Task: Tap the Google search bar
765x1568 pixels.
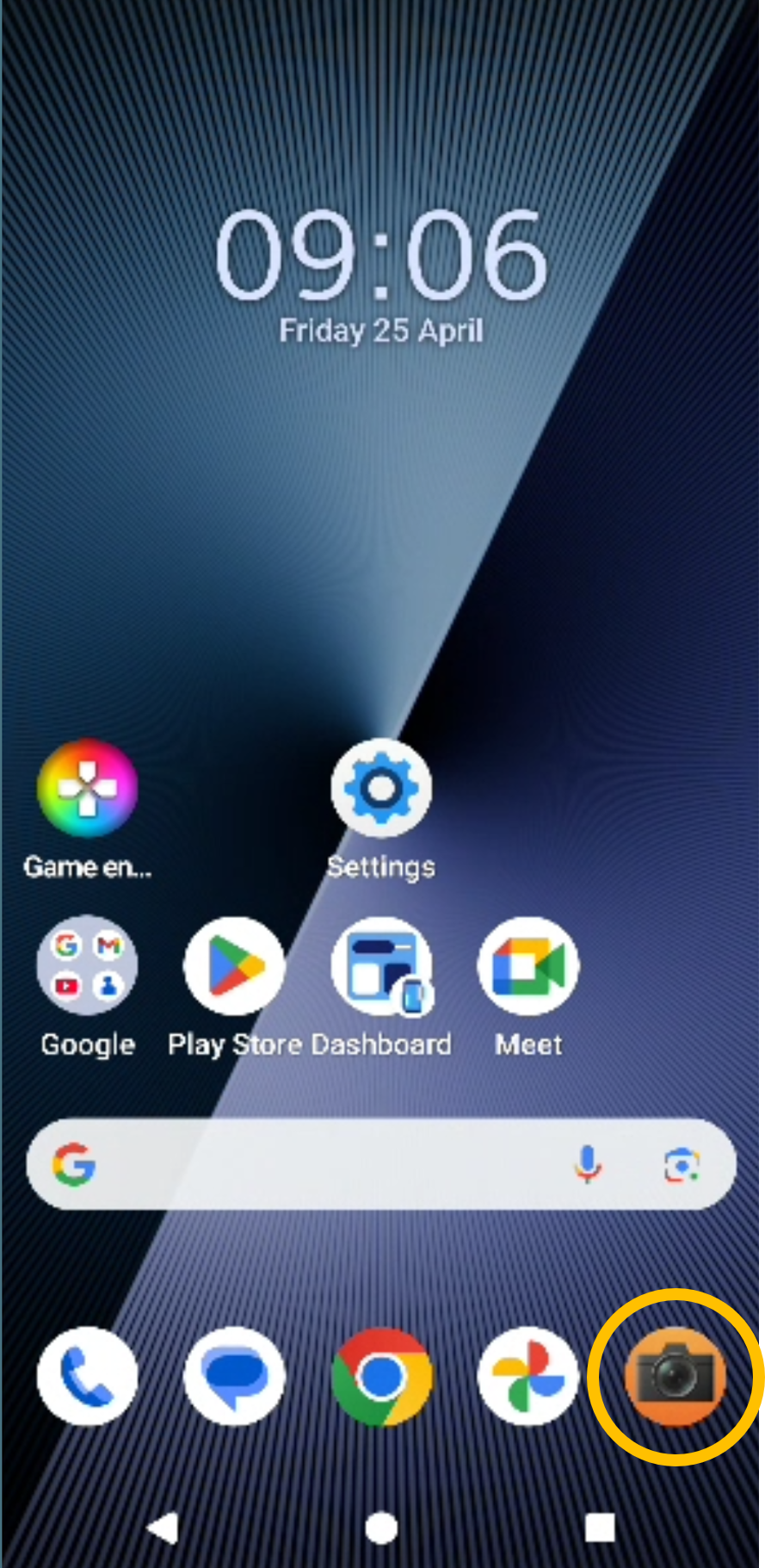Action: (x=327, y=1165)
